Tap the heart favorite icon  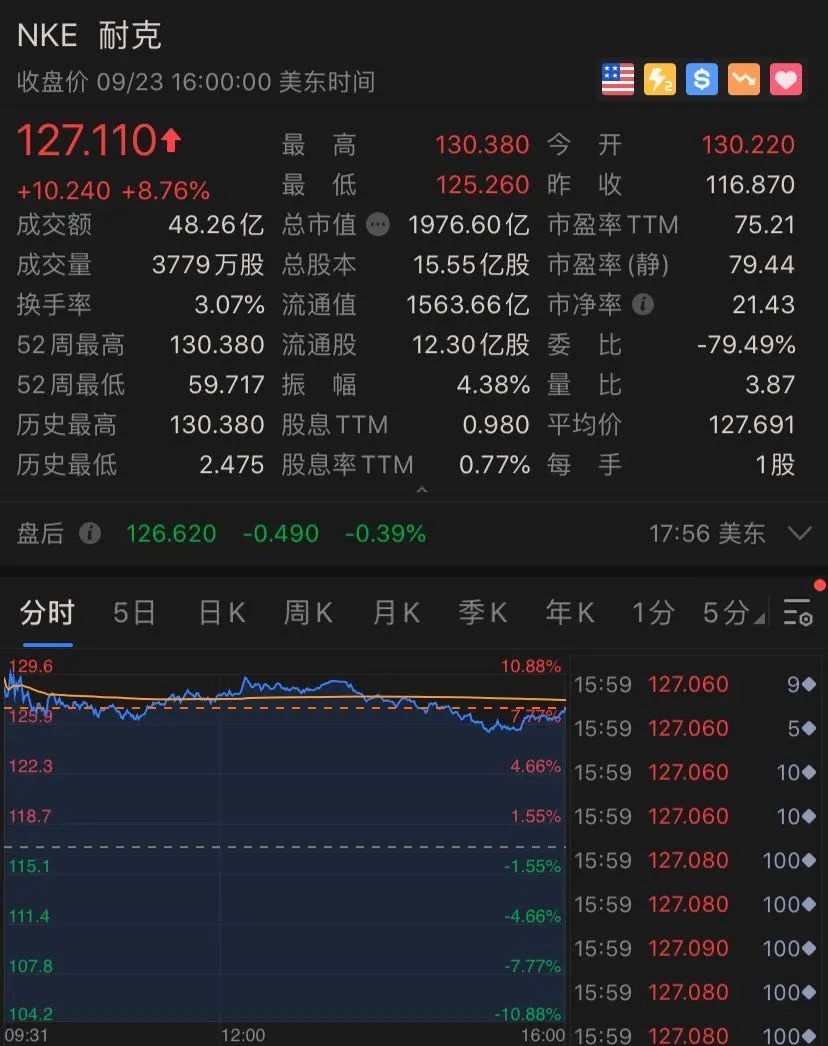(786, 79)
